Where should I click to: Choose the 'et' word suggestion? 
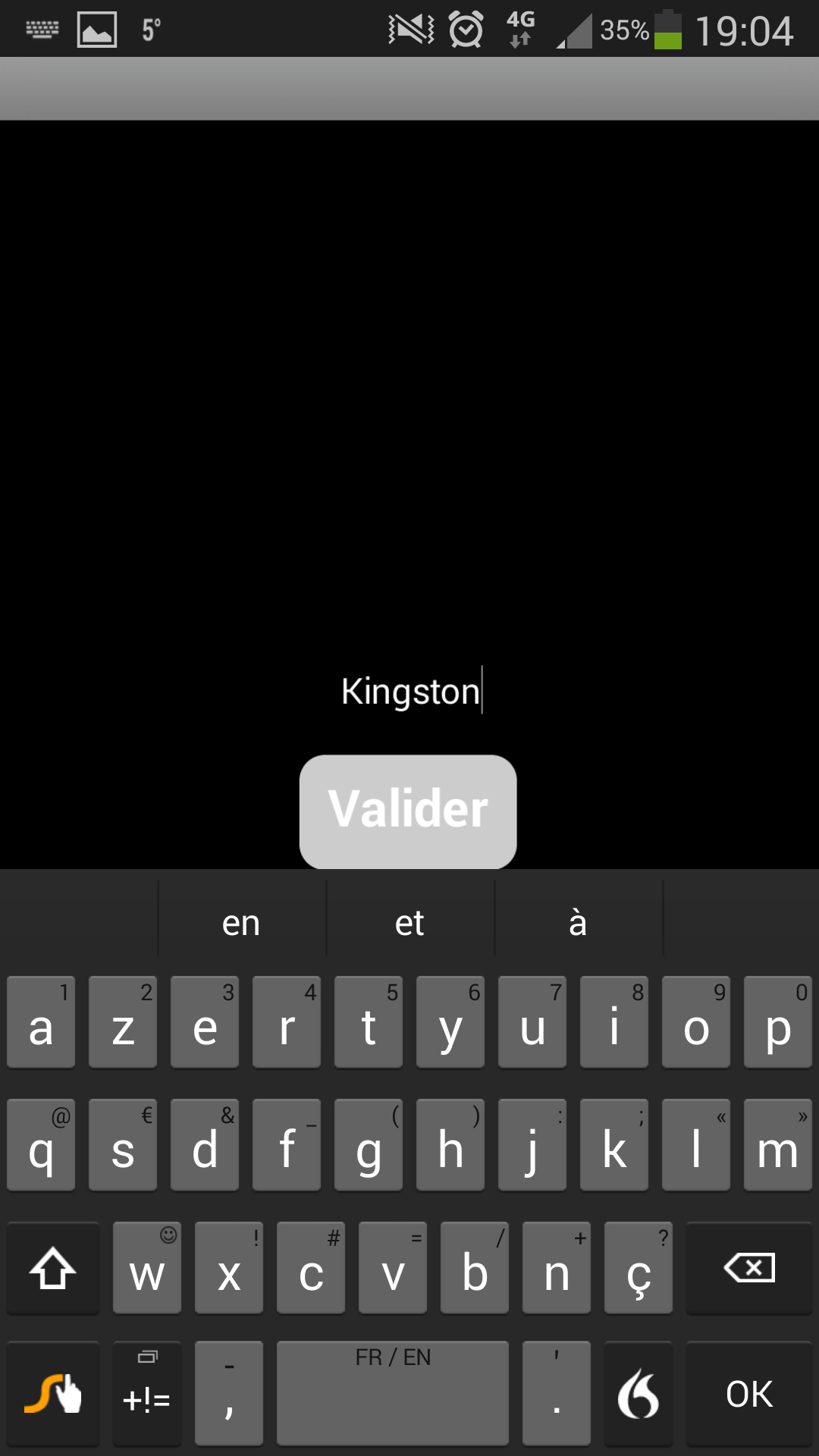pyautogui.click(x=409, y=922)
